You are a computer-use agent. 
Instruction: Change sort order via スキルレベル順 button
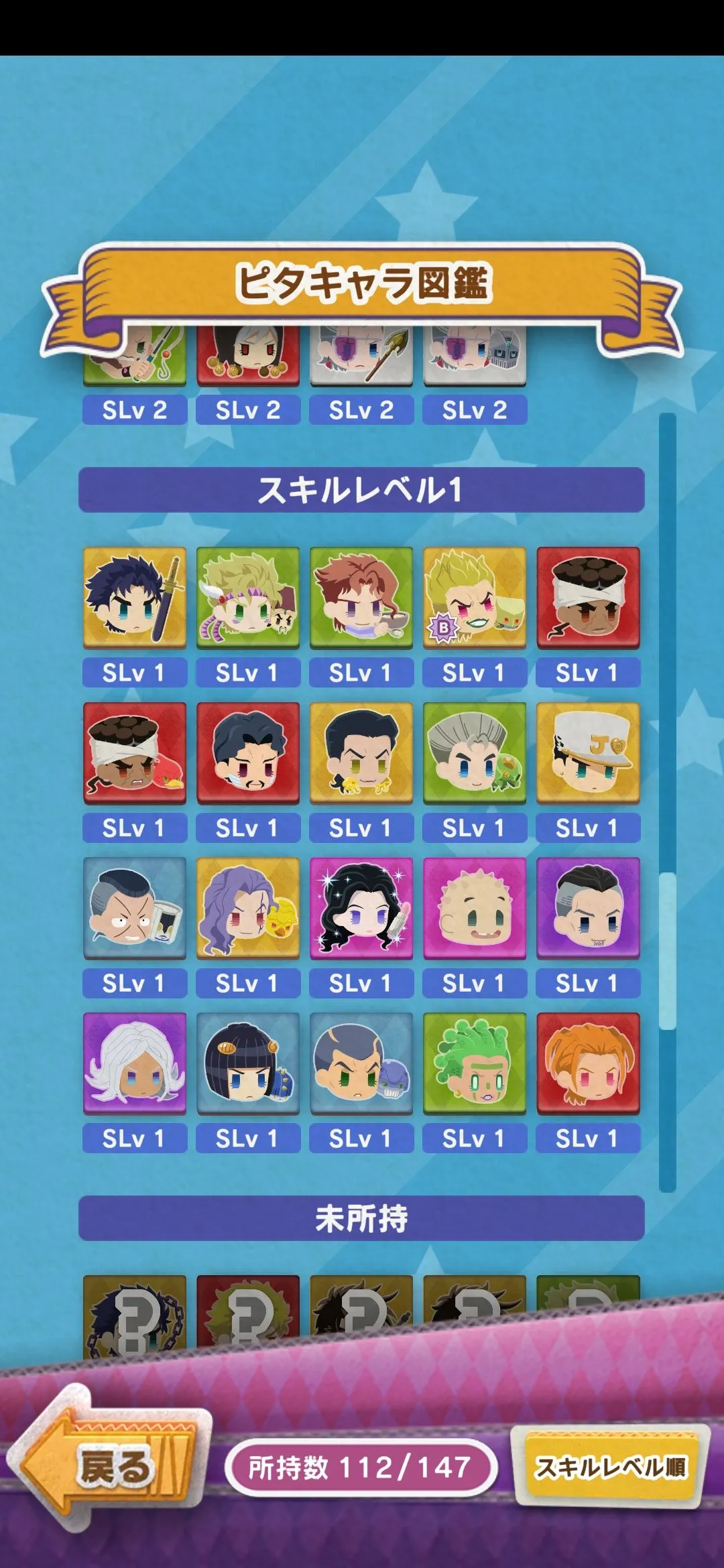(611, 1467)
